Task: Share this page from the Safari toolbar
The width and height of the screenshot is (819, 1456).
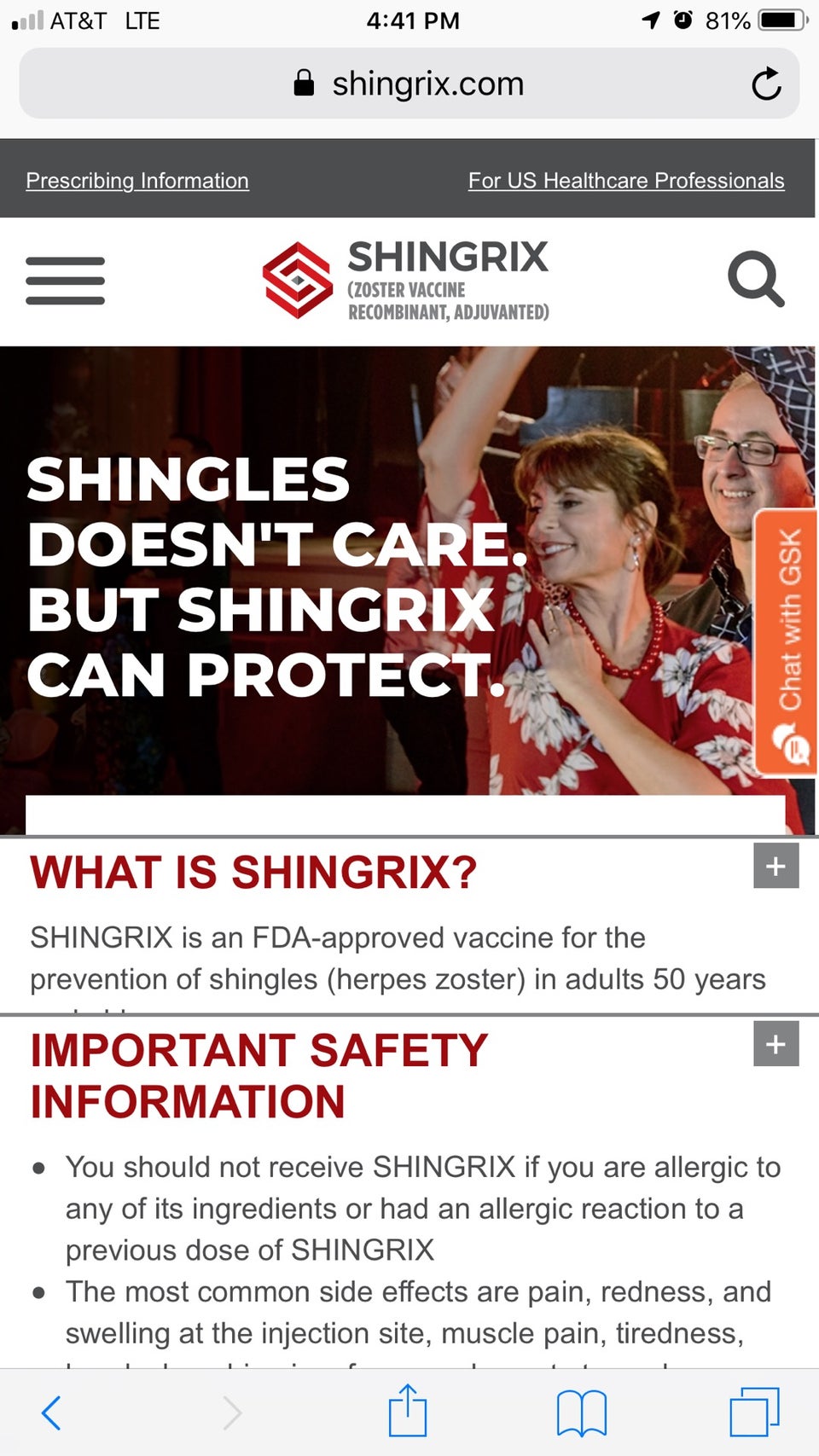Action: (x=408, y=1411)
